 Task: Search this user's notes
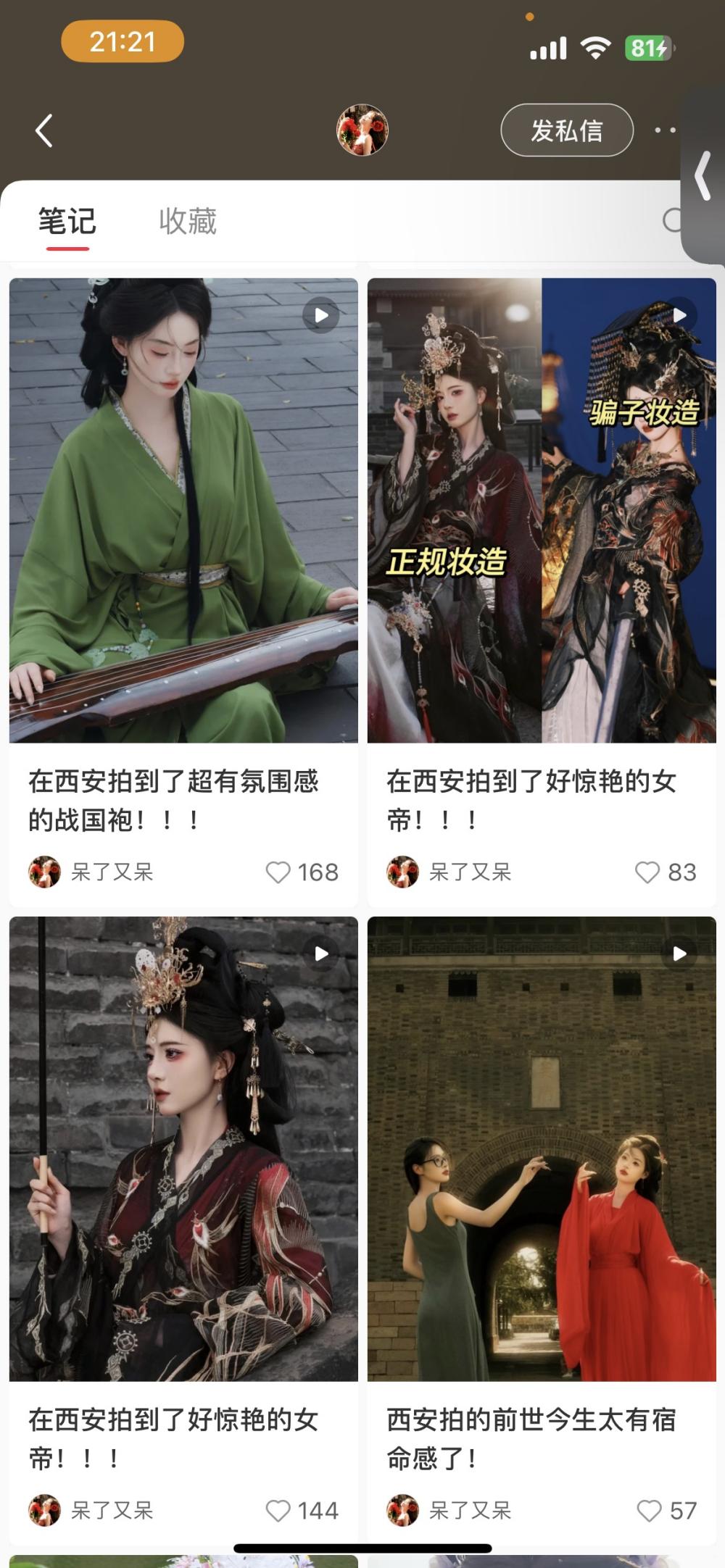pos(672,220)
